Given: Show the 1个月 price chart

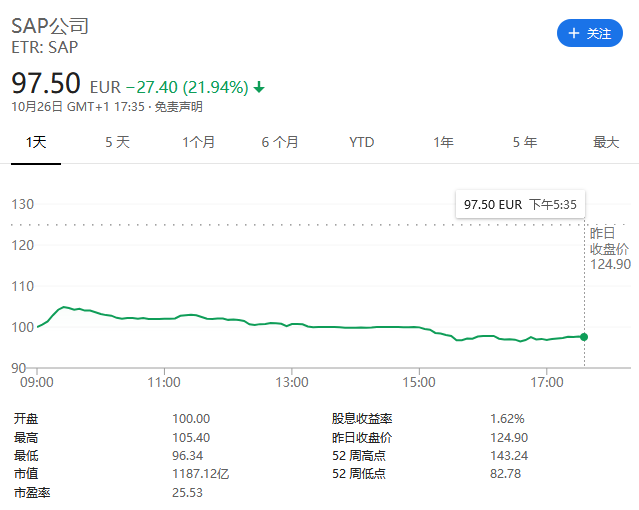Looking at the screenshot, I should point(198,142).
